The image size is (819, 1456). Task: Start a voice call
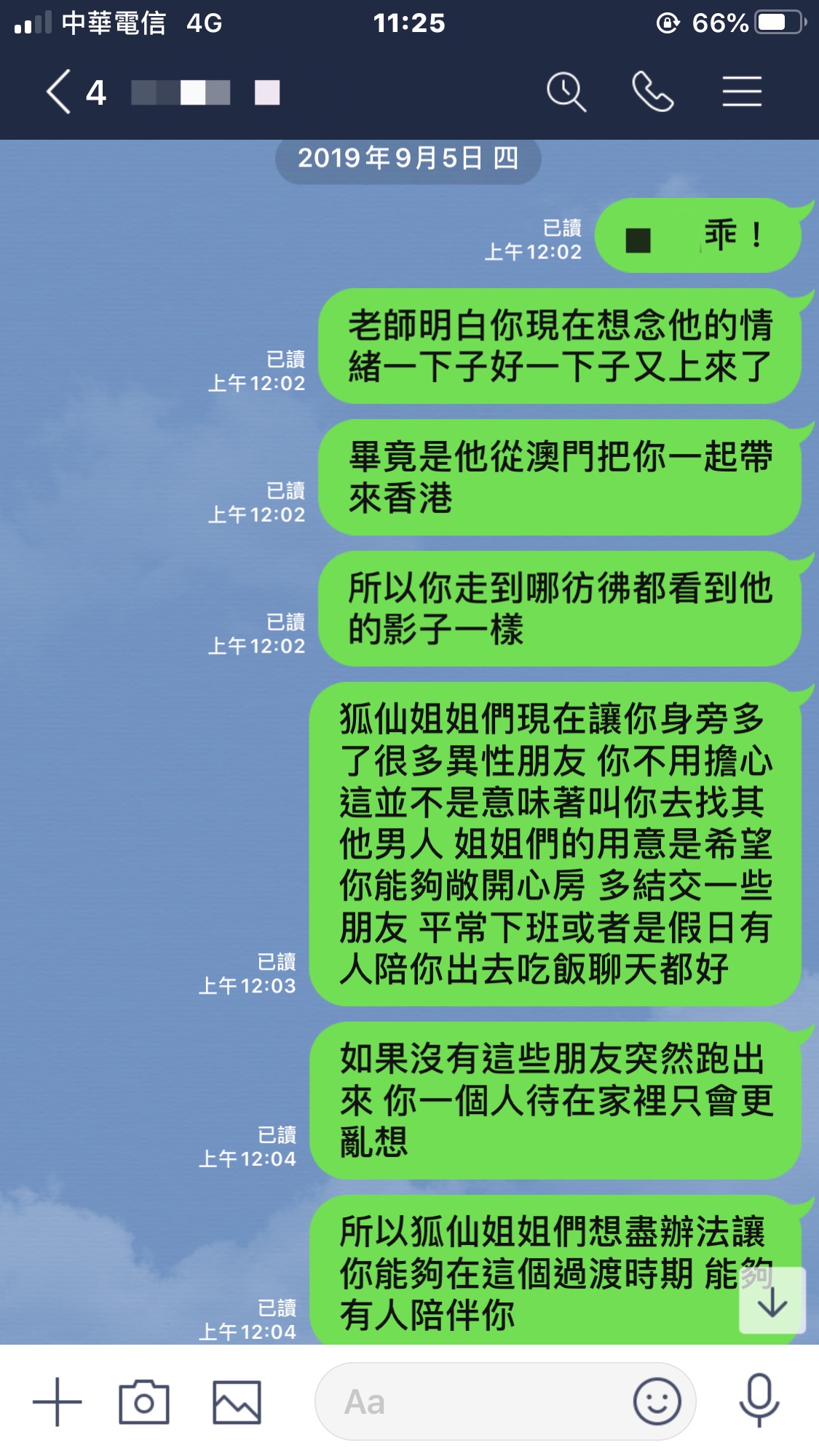(652, 92)
